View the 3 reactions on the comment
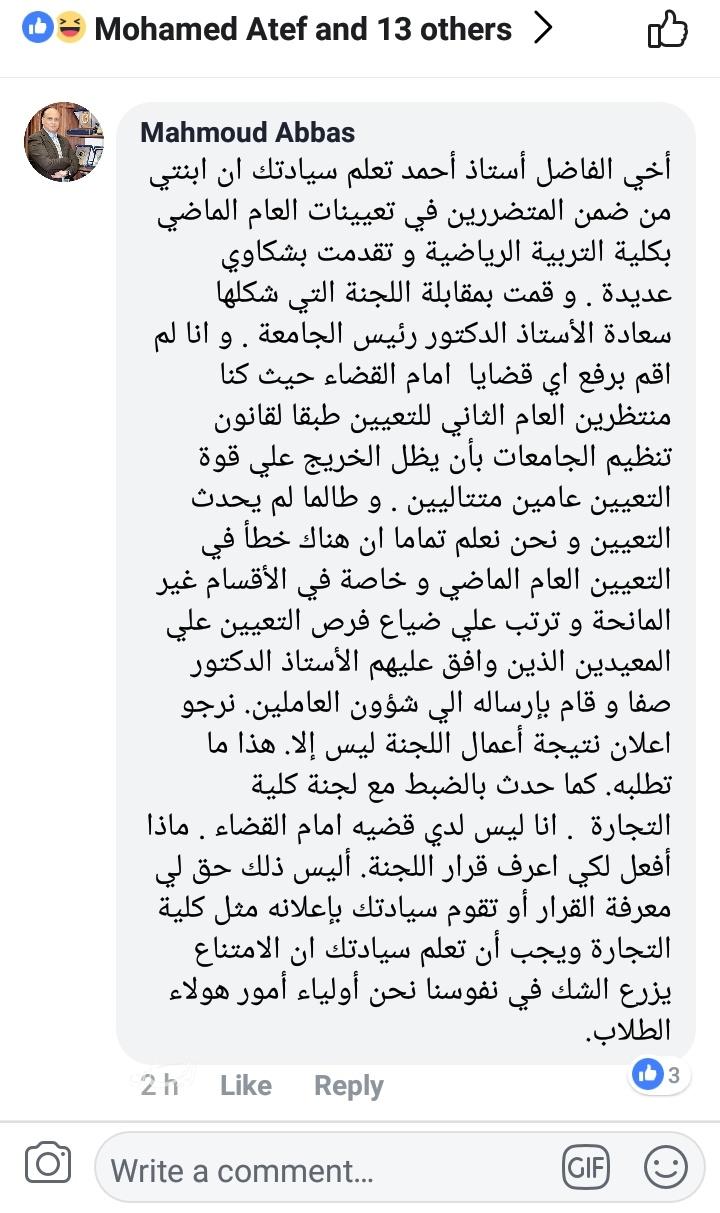 tap(657, 1075)
